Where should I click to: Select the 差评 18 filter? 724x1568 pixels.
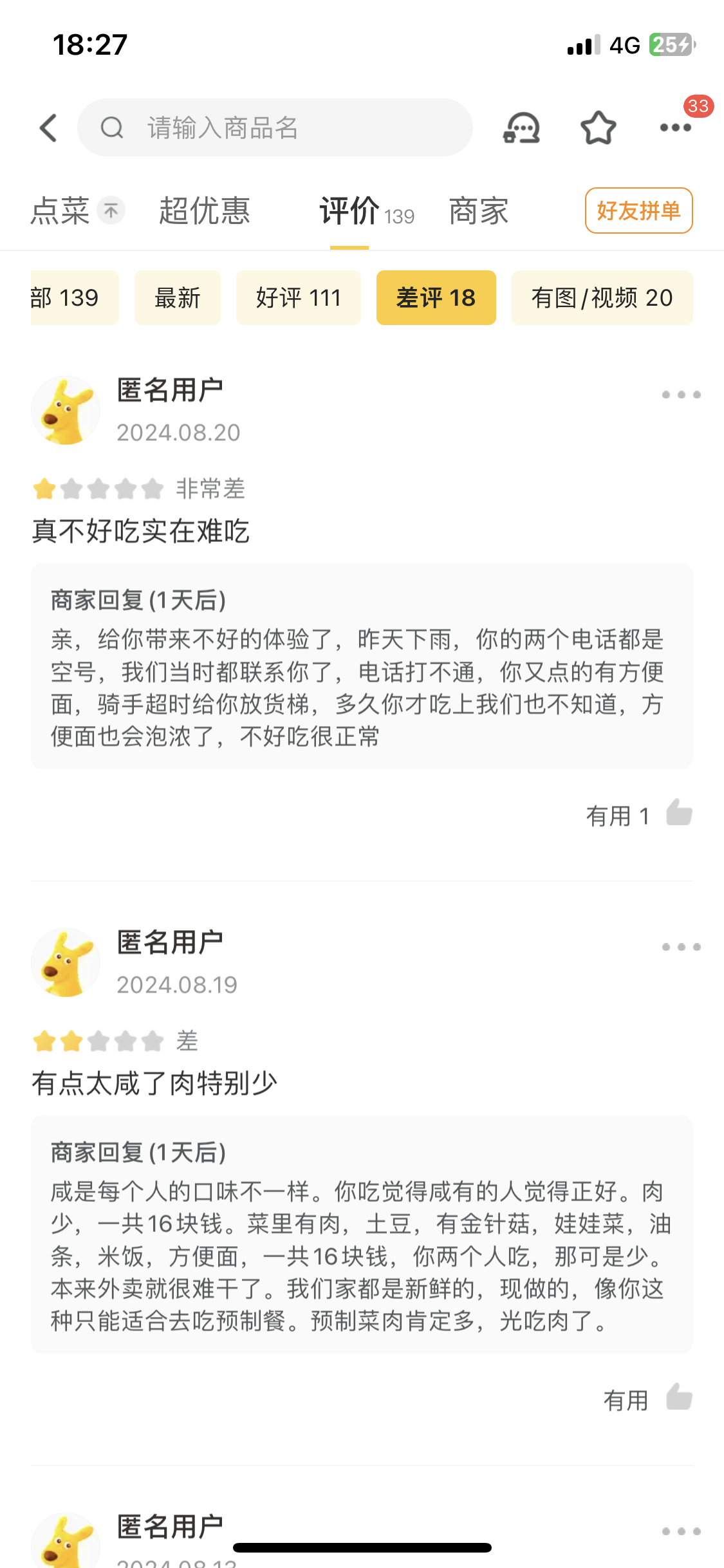click(436, 298)
